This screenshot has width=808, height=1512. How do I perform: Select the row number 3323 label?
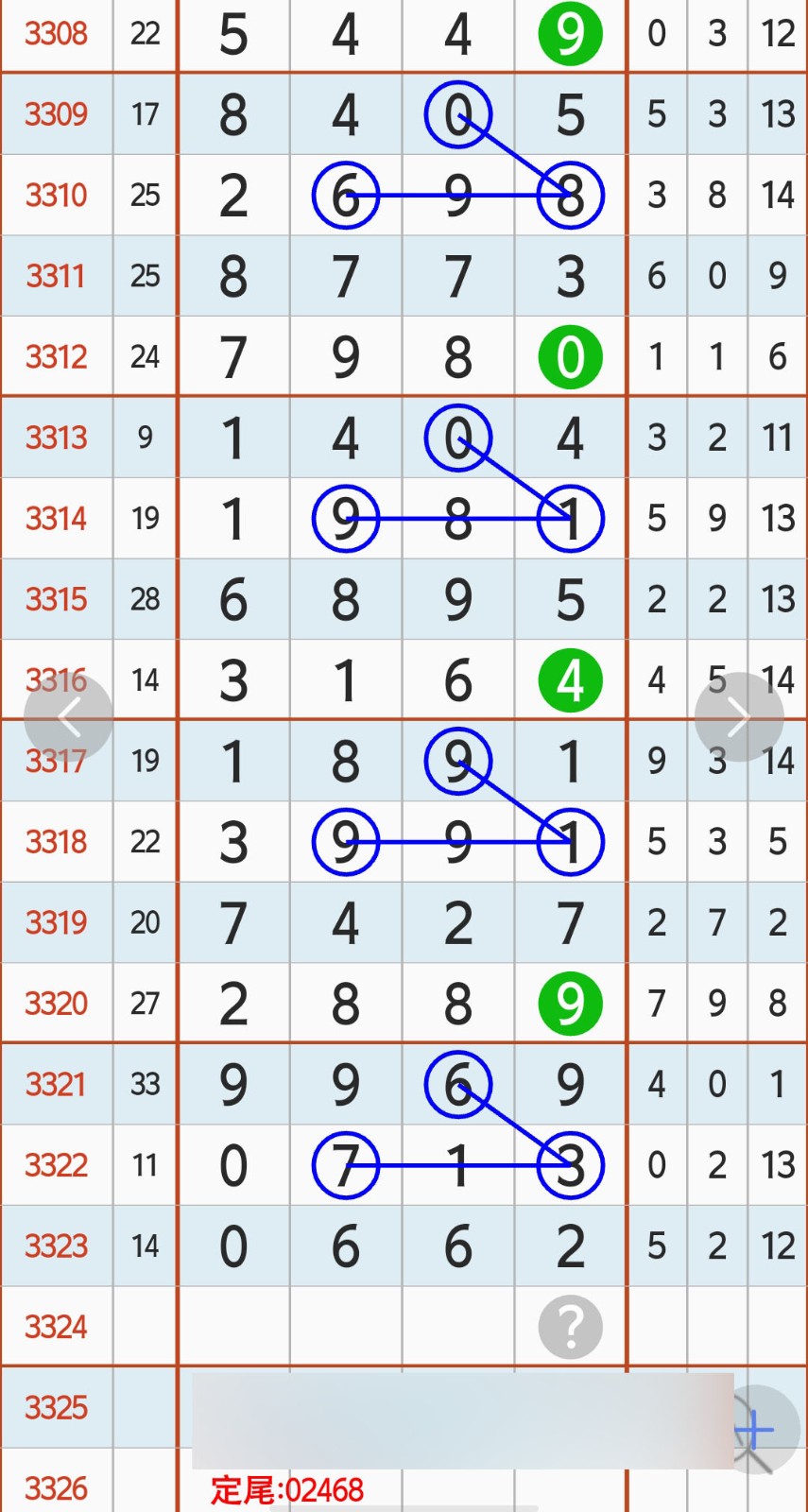(54, 1246)
